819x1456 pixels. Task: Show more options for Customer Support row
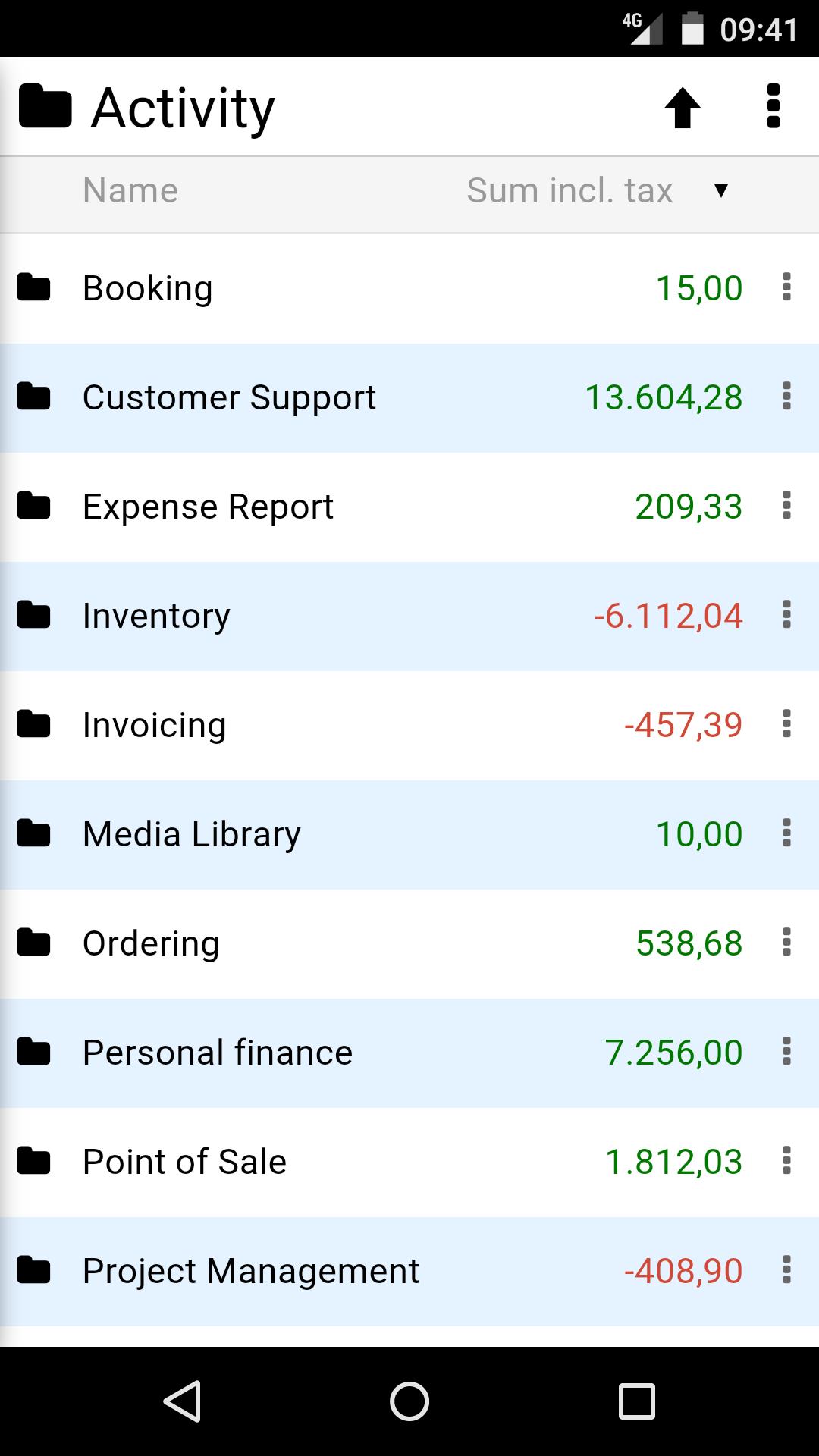(786, 397)
